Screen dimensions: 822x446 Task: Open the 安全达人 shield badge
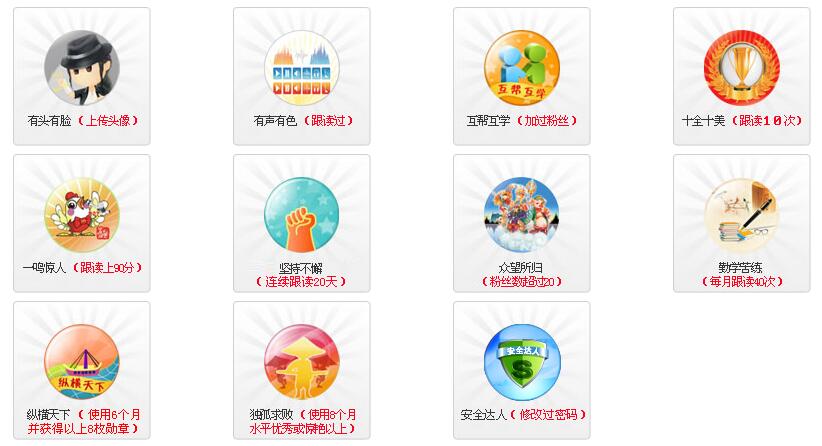click(521, 360)
